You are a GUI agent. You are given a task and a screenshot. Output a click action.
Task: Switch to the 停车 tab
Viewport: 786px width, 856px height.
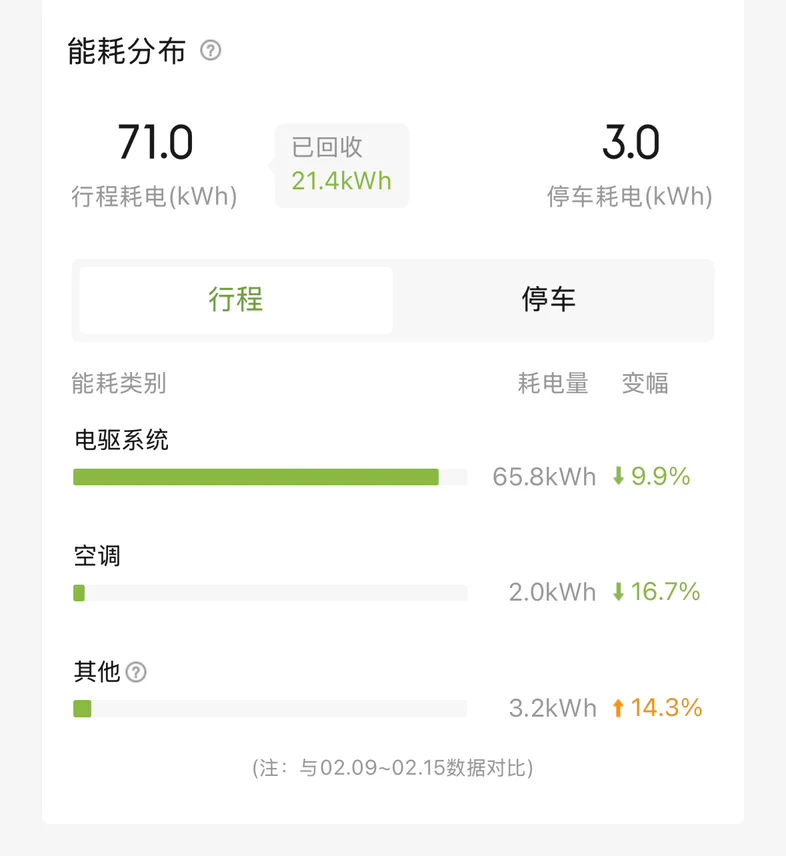point(549,299)
